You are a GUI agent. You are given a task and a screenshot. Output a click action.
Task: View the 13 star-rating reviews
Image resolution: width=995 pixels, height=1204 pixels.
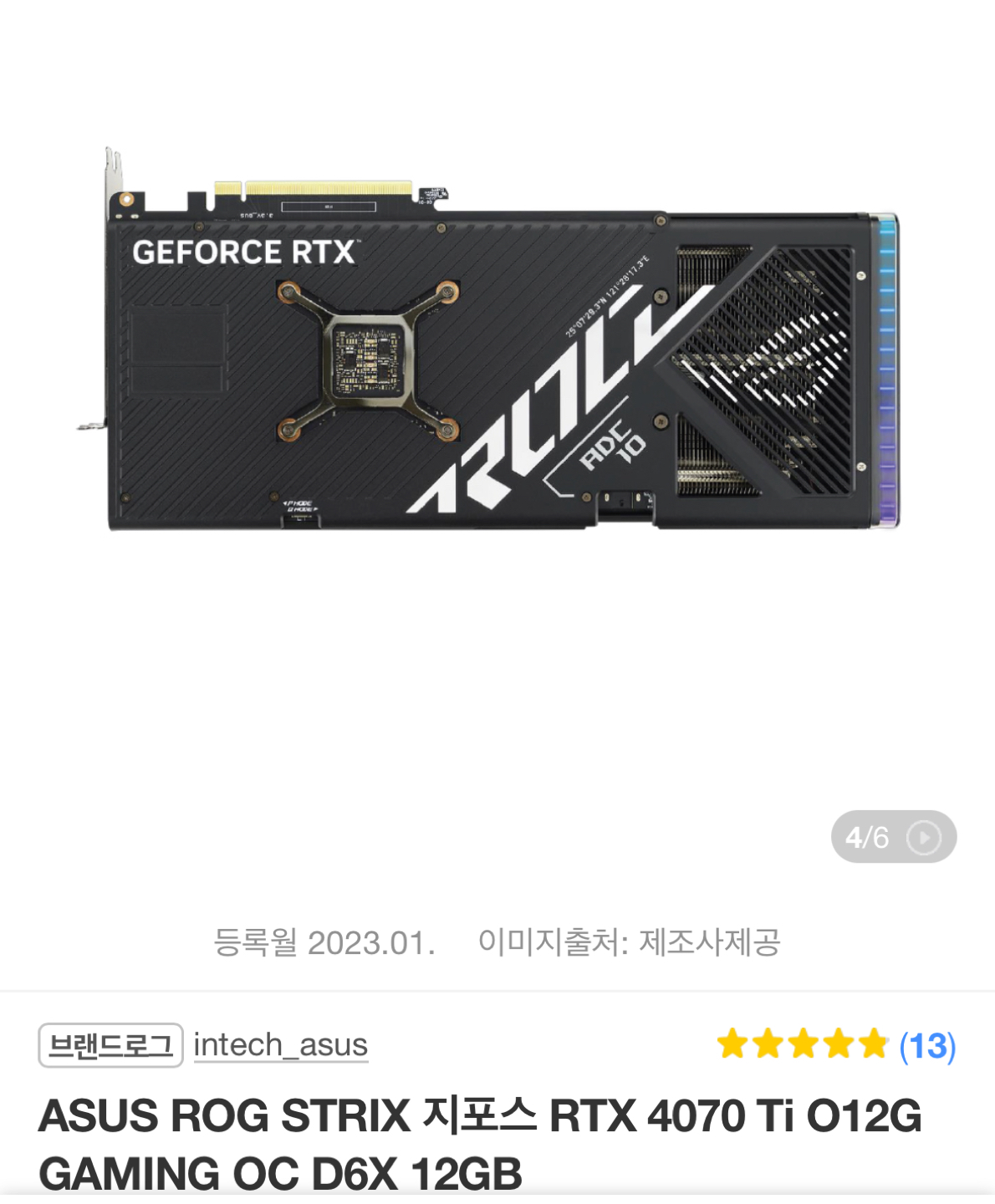[926, 1046]
